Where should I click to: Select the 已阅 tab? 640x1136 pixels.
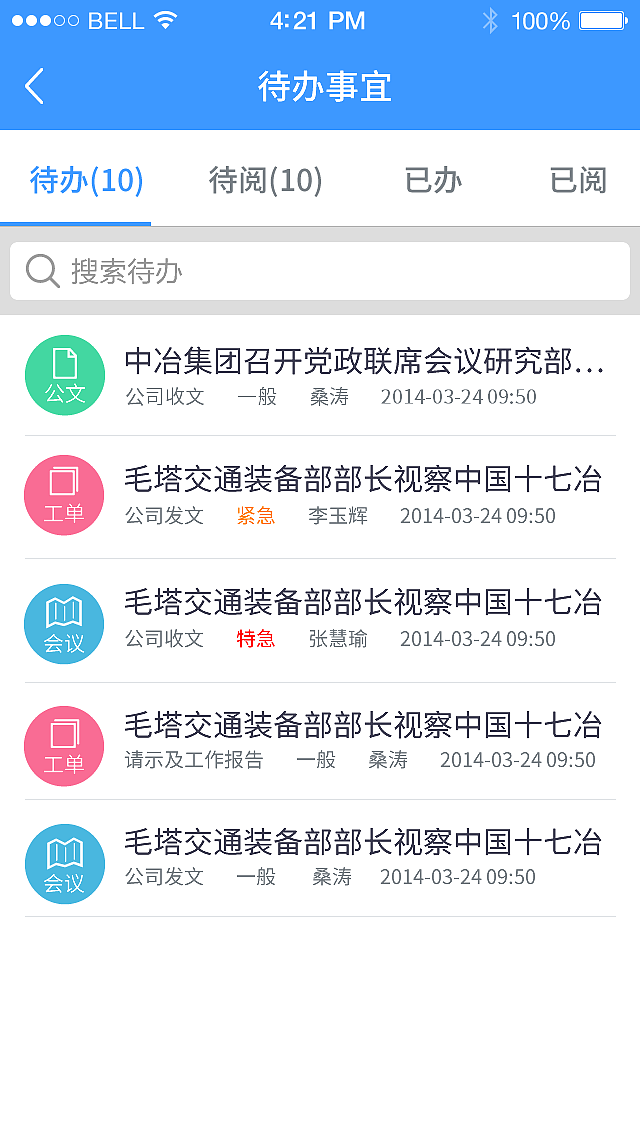pyautogui.click(x=578, y=181)
